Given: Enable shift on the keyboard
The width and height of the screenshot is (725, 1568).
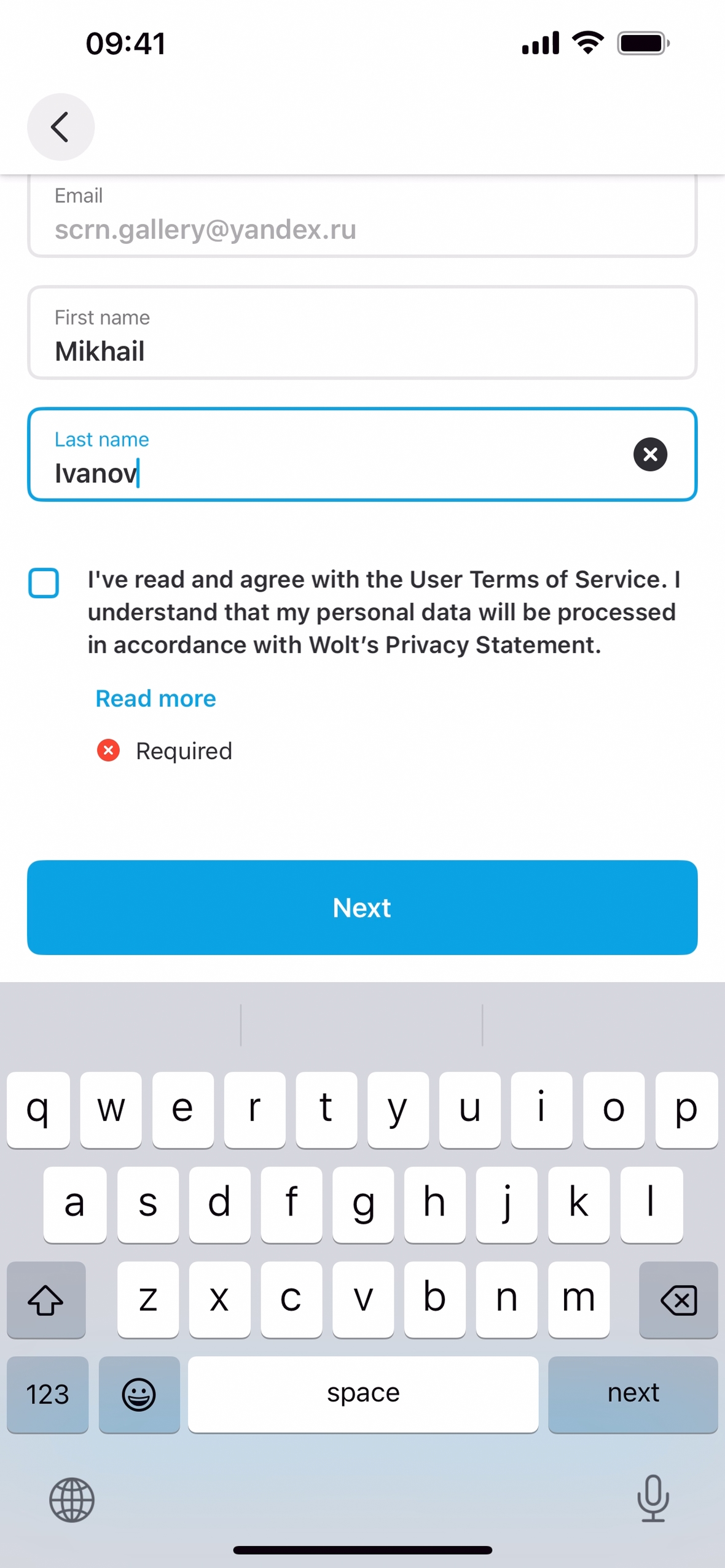Looking at the screenshot, I should [46, 1299].
